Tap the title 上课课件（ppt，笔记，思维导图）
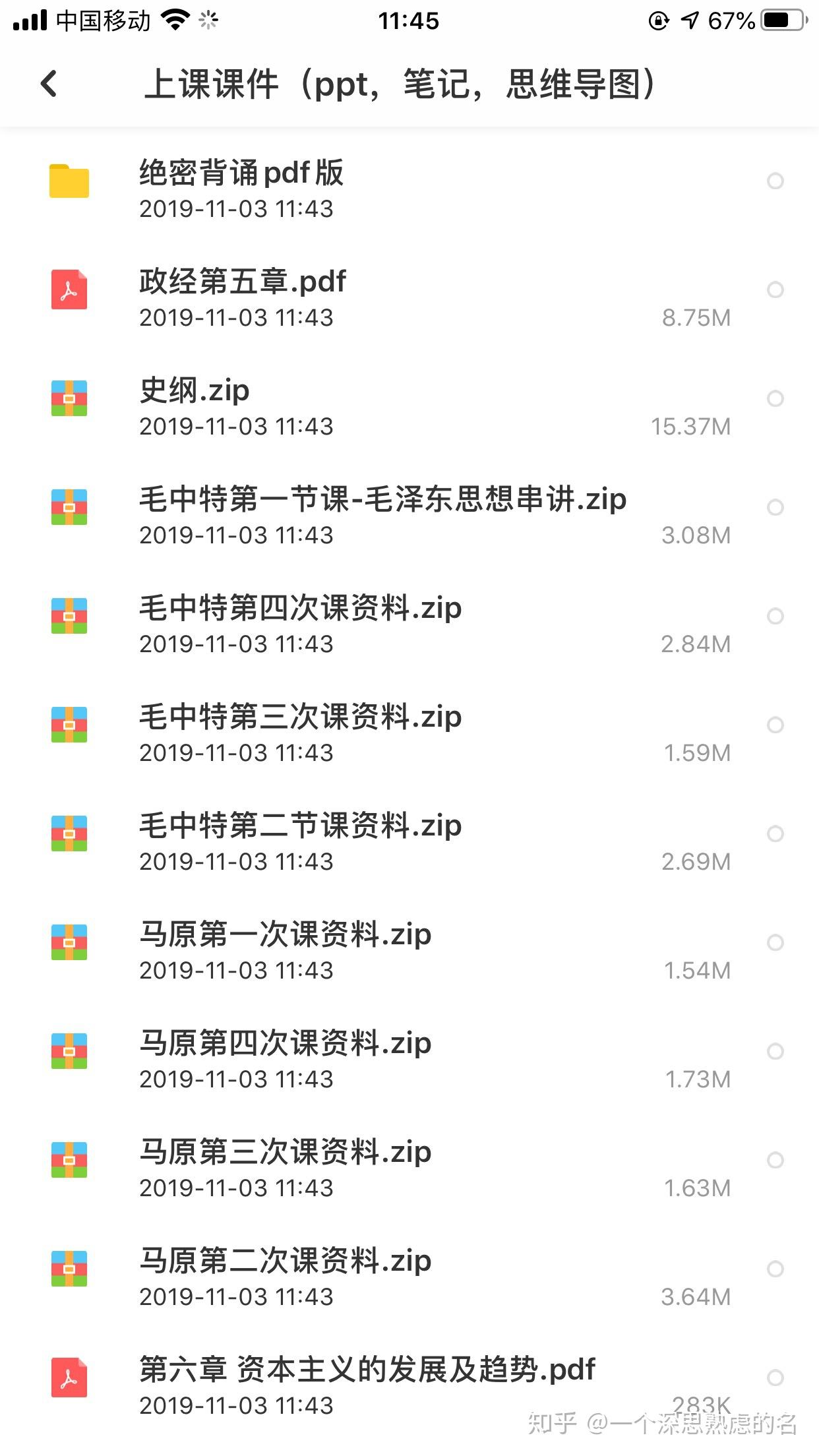Image resolution: width=819 pixels, height=1456 pixels. (401, 84)
